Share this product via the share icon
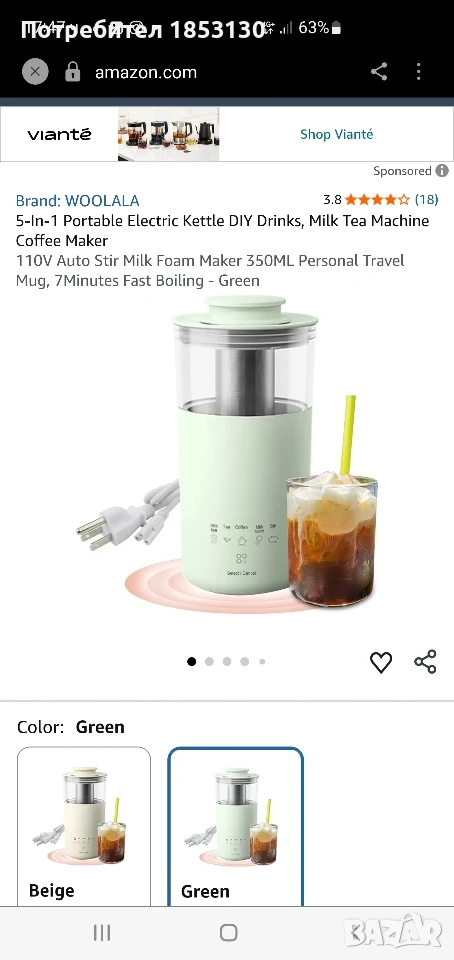Image resolution: width=454 pixels, height=960 pixels. tap(425, 662)
